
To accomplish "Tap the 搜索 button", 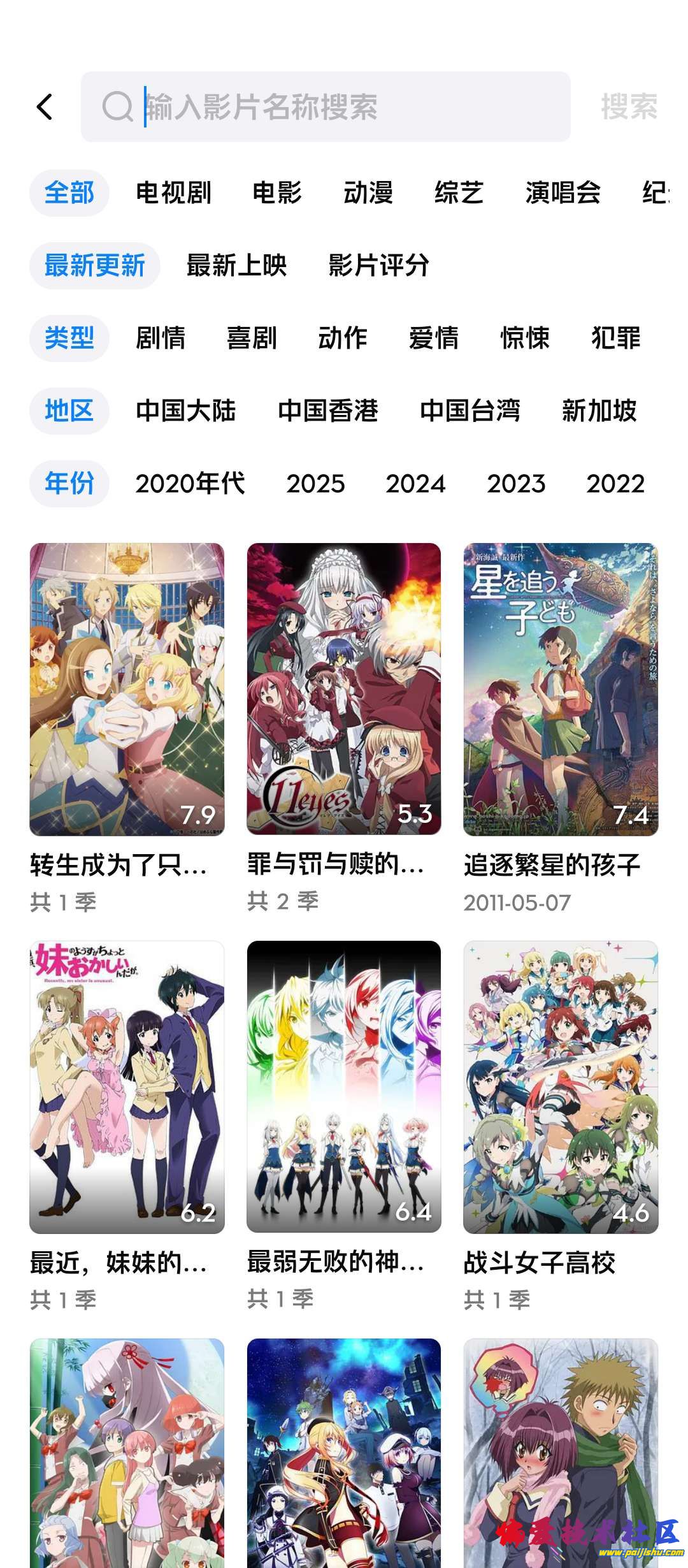I will [629, 106].
